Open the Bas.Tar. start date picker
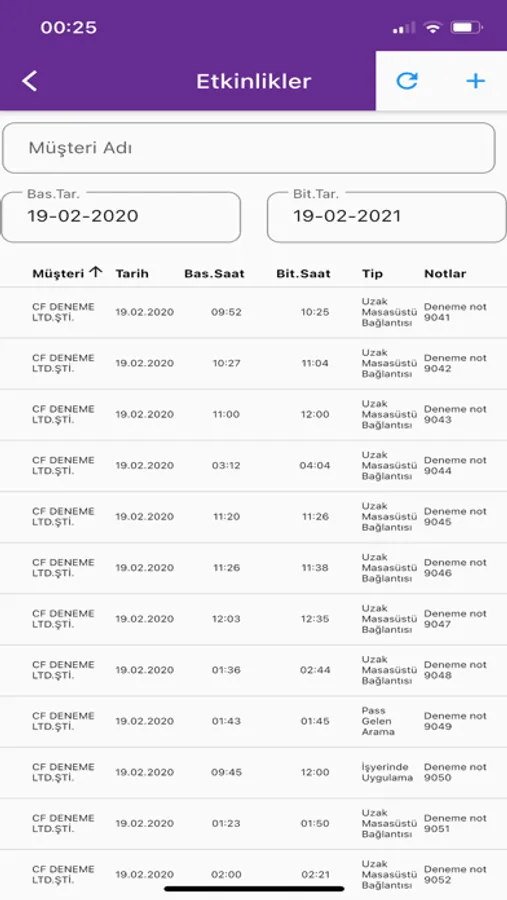This screenshot has height=900, width=507. tap(121, 217)
